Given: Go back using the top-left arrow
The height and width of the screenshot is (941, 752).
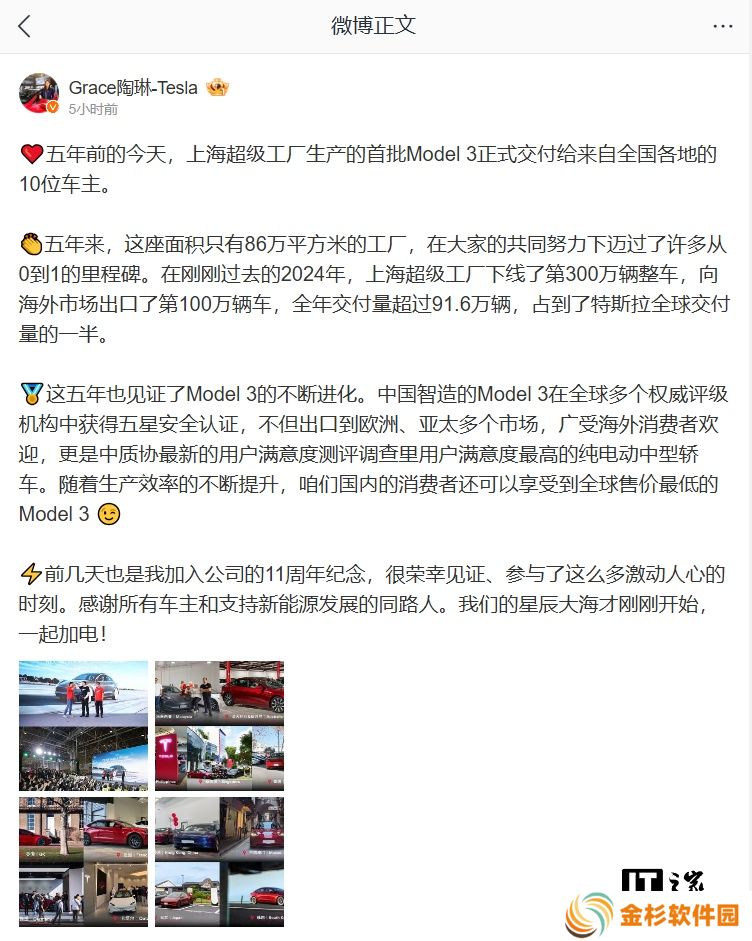Looking at the screenshot, I should [x=25, y=26].
